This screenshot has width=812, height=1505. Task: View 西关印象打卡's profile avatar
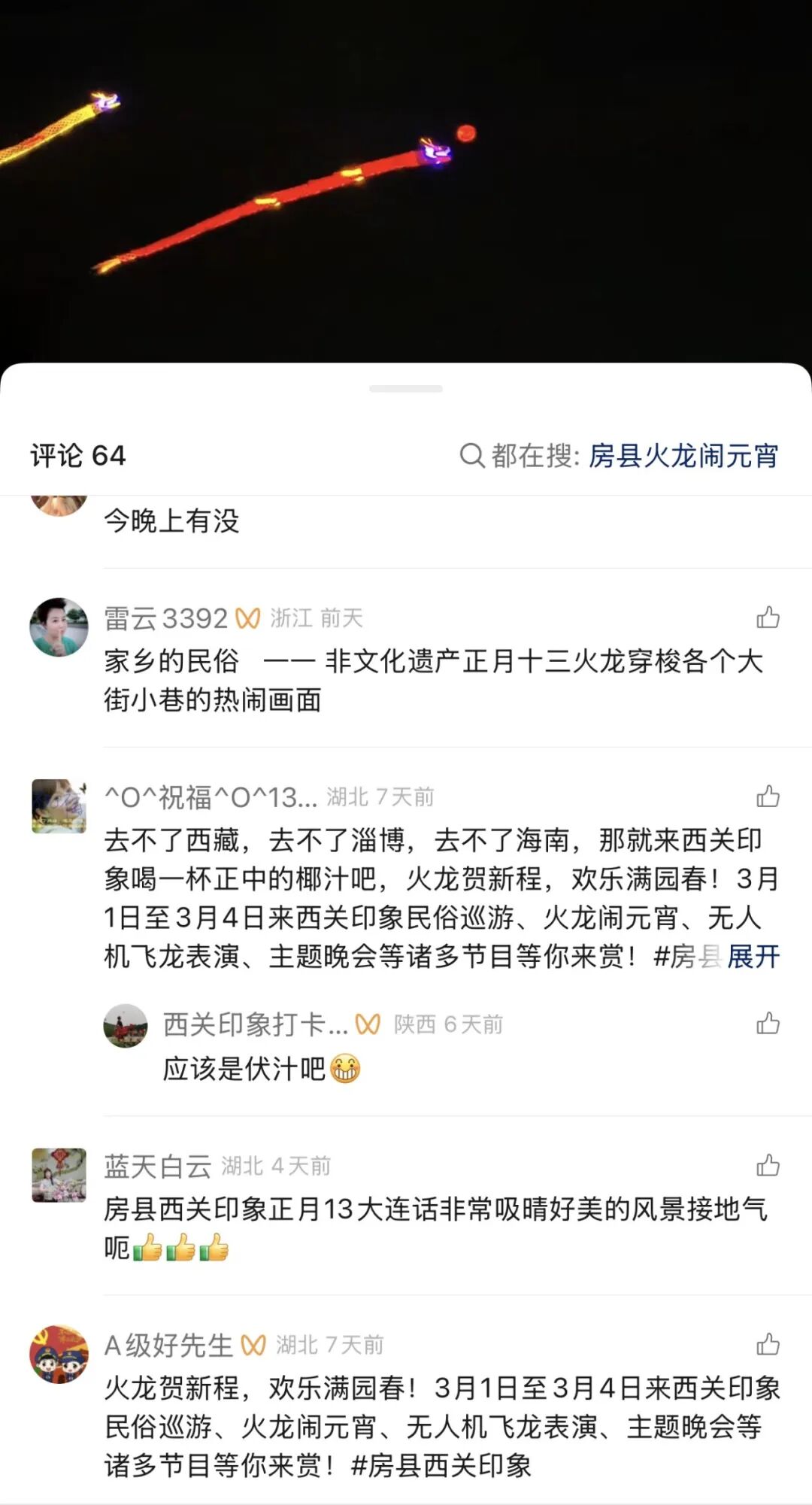tap(126, 1026)
